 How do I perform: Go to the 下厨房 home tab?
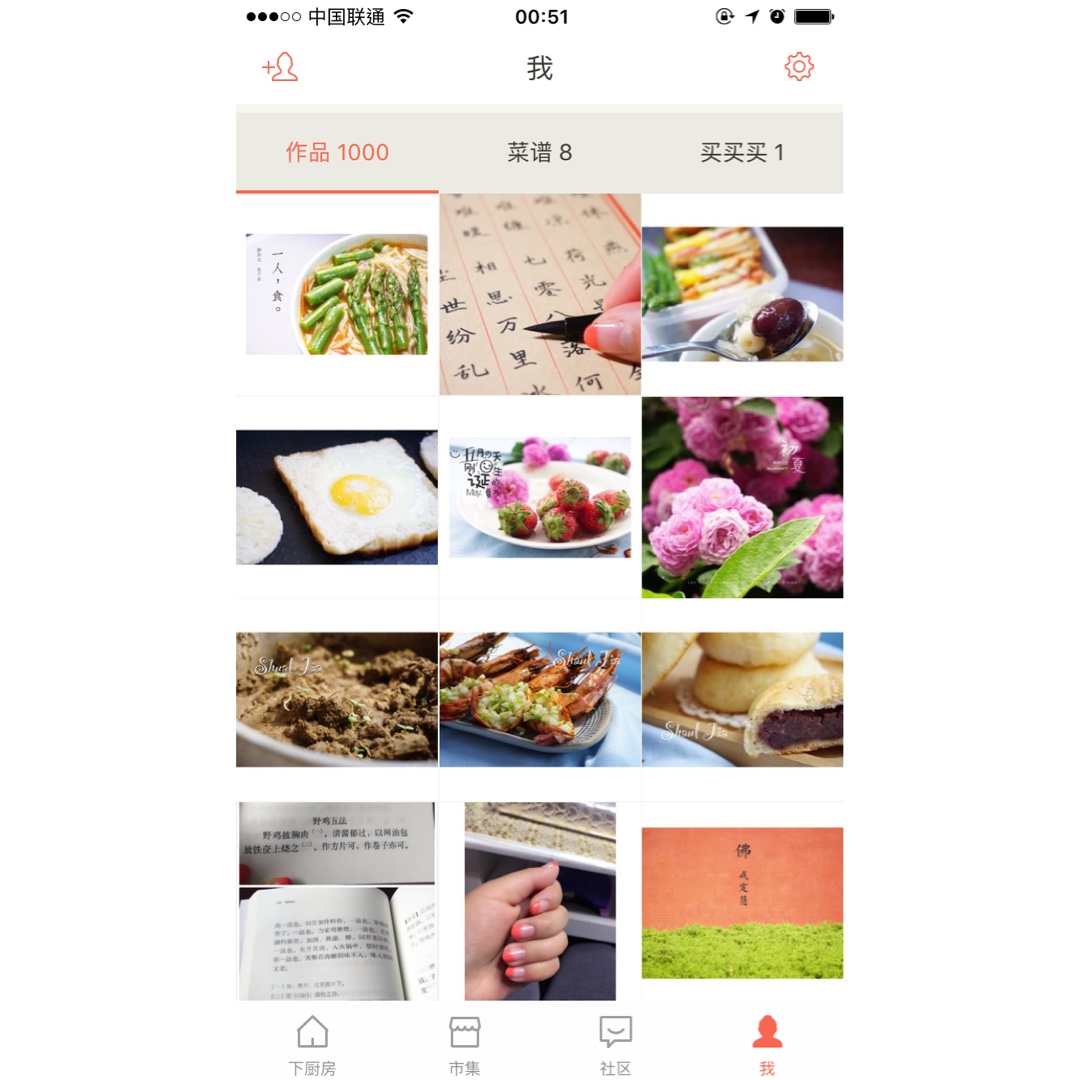312,1045
